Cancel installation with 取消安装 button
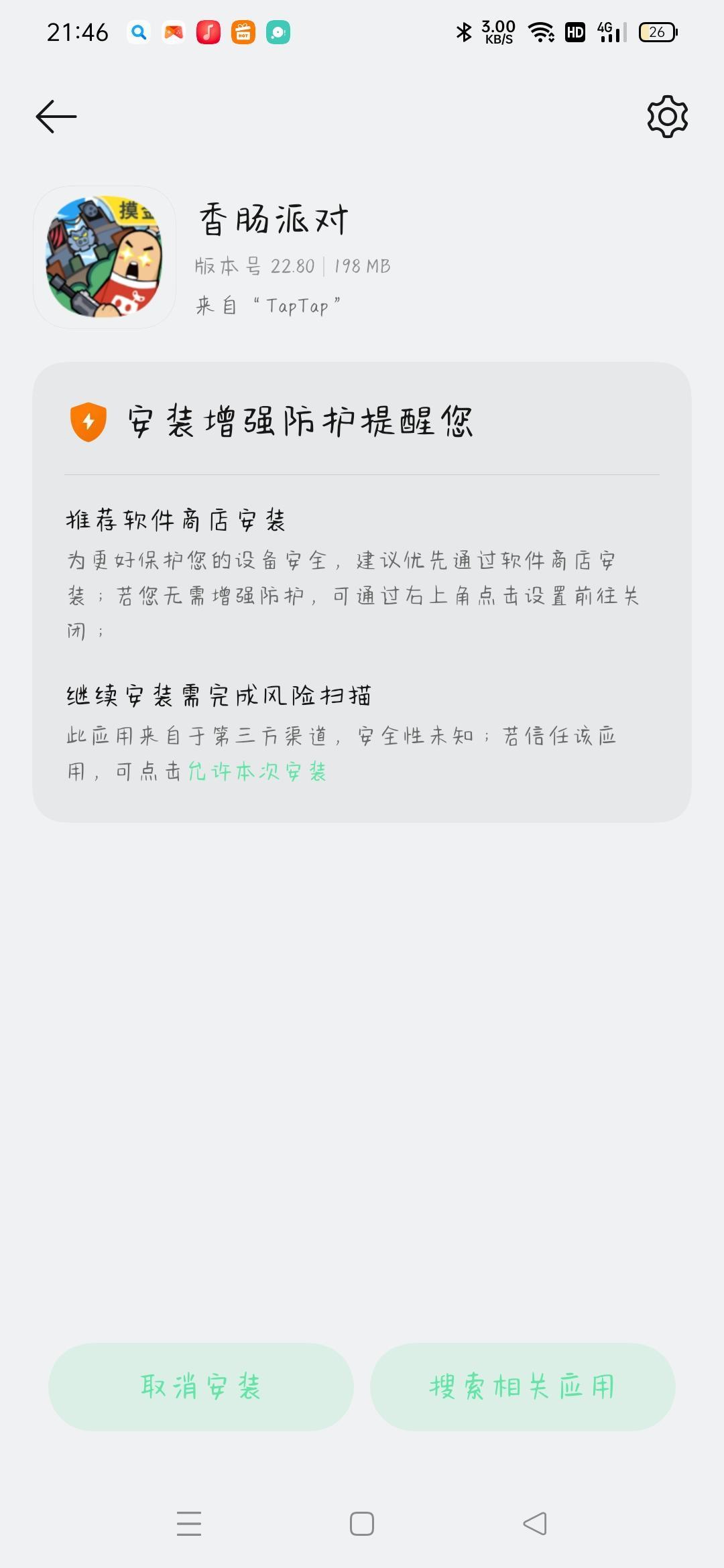Image resolution: width=724 pixels, height=1568 pixels. click(x=201, y=1386)
